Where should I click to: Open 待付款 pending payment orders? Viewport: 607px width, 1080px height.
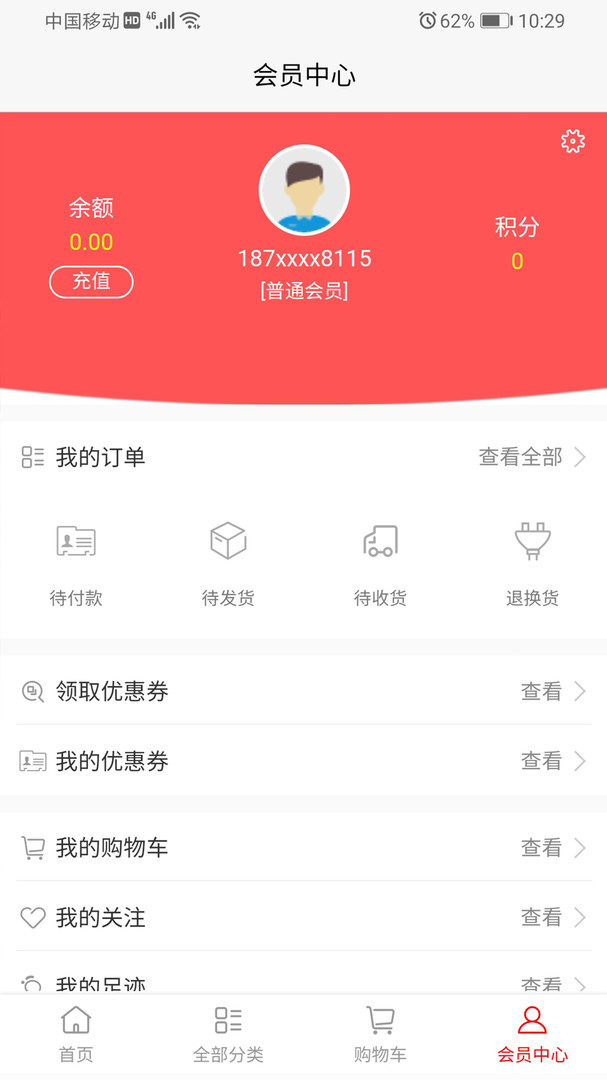(x=76, y=562)
